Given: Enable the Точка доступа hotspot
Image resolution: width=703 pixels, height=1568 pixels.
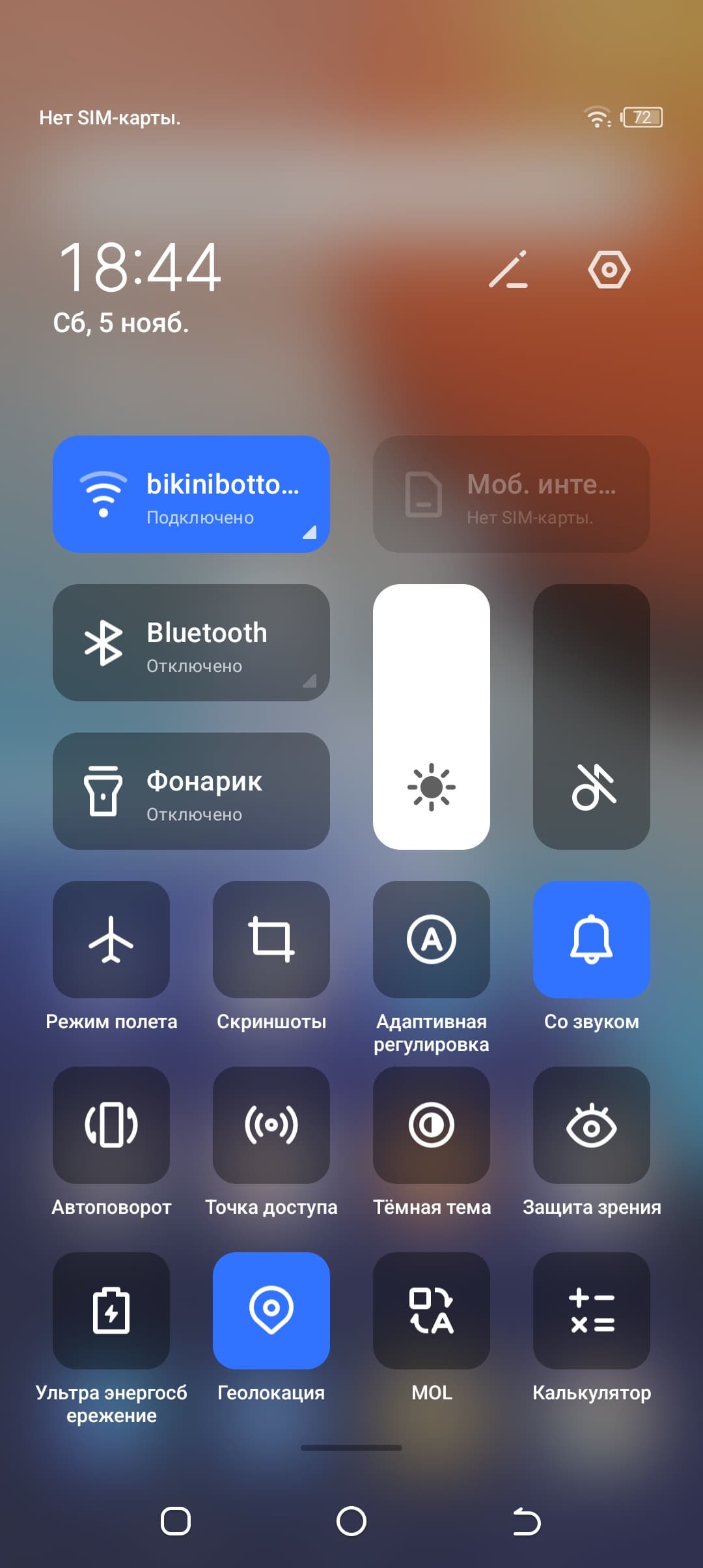Looking at the screenshot, I should [x=271, y=1125].
